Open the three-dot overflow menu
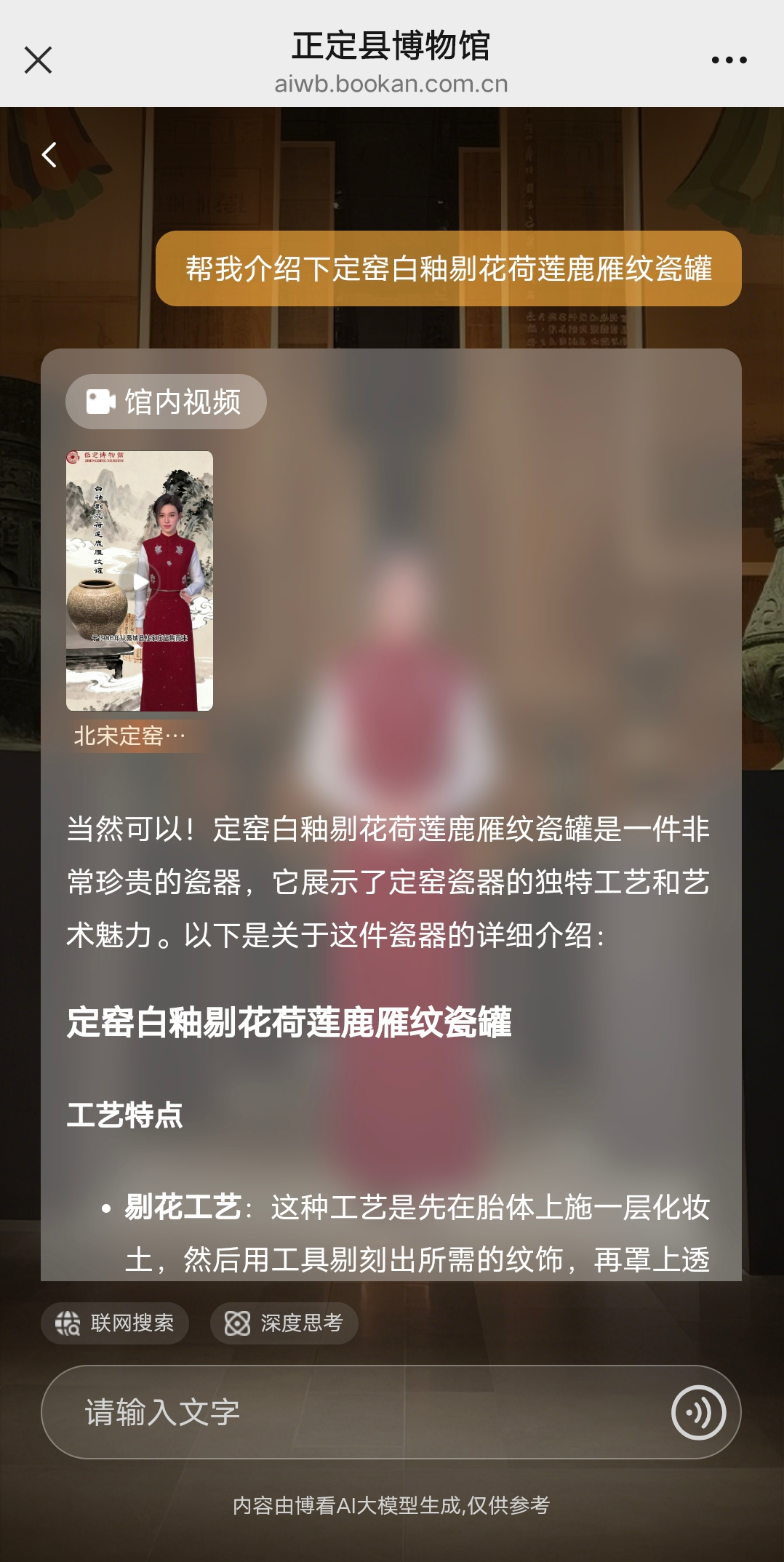 point(729,60)
